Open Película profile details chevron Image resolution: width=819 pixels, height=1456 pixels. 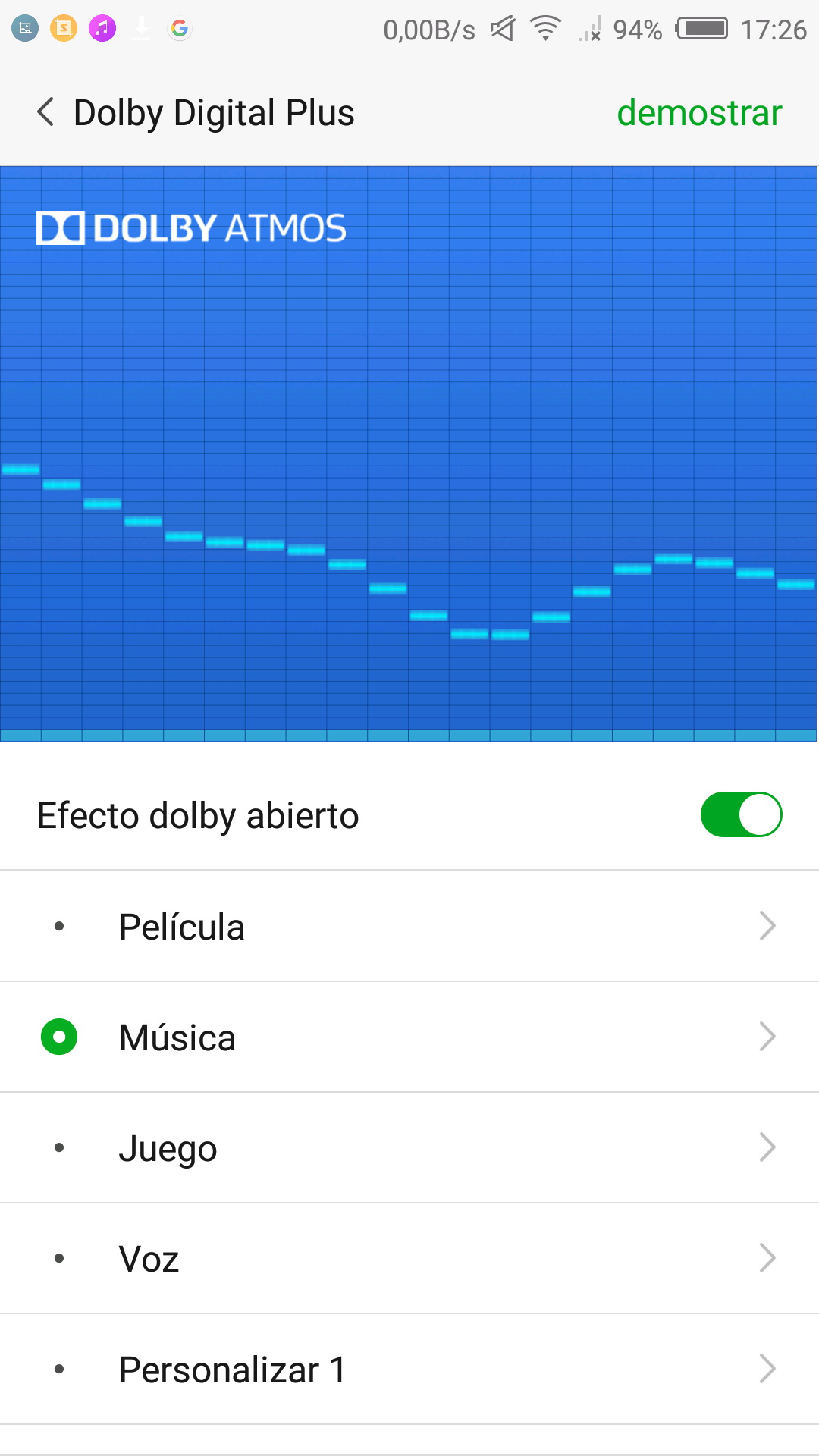click(x=767, y=926)
